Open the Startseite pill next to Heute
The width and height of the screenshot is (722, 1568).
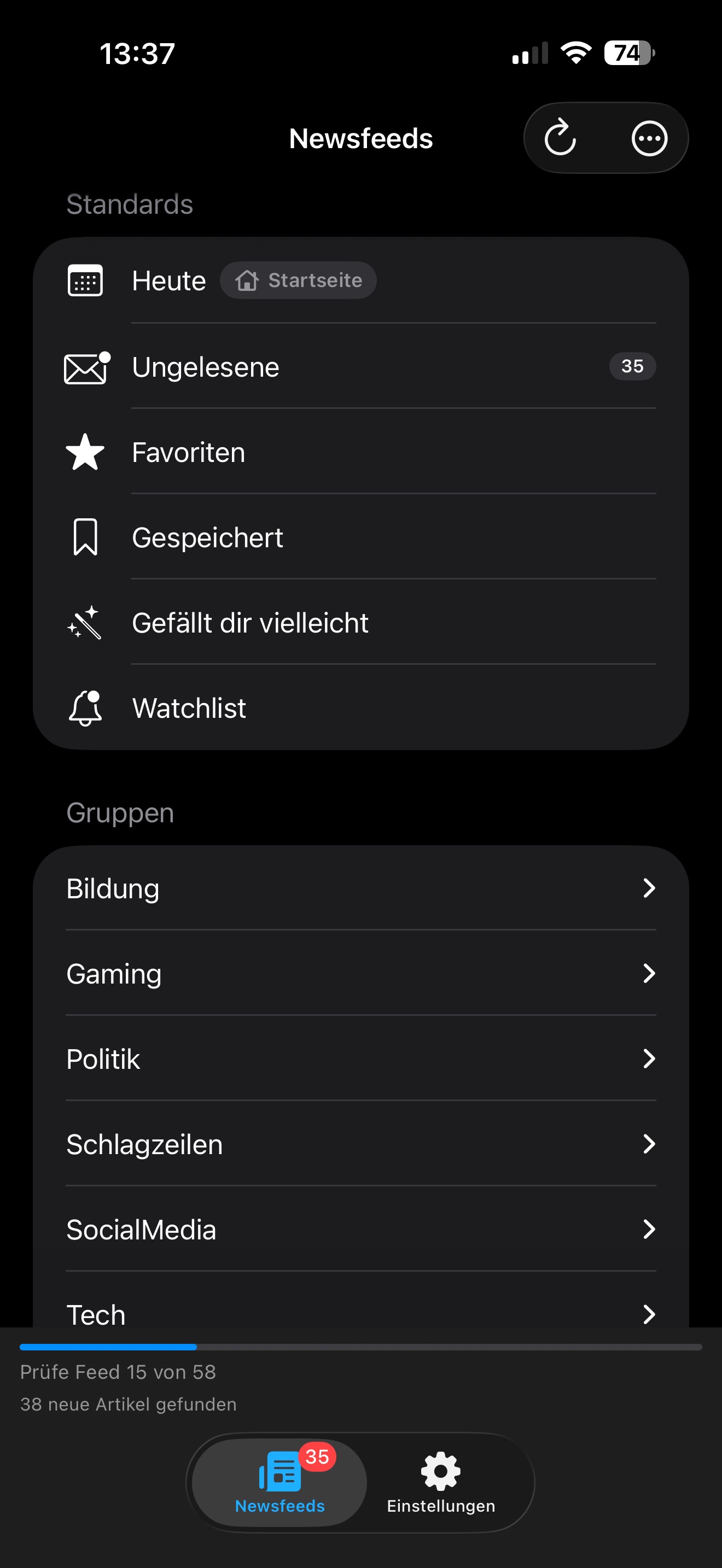pyautogui.click(x=298, y=280)
